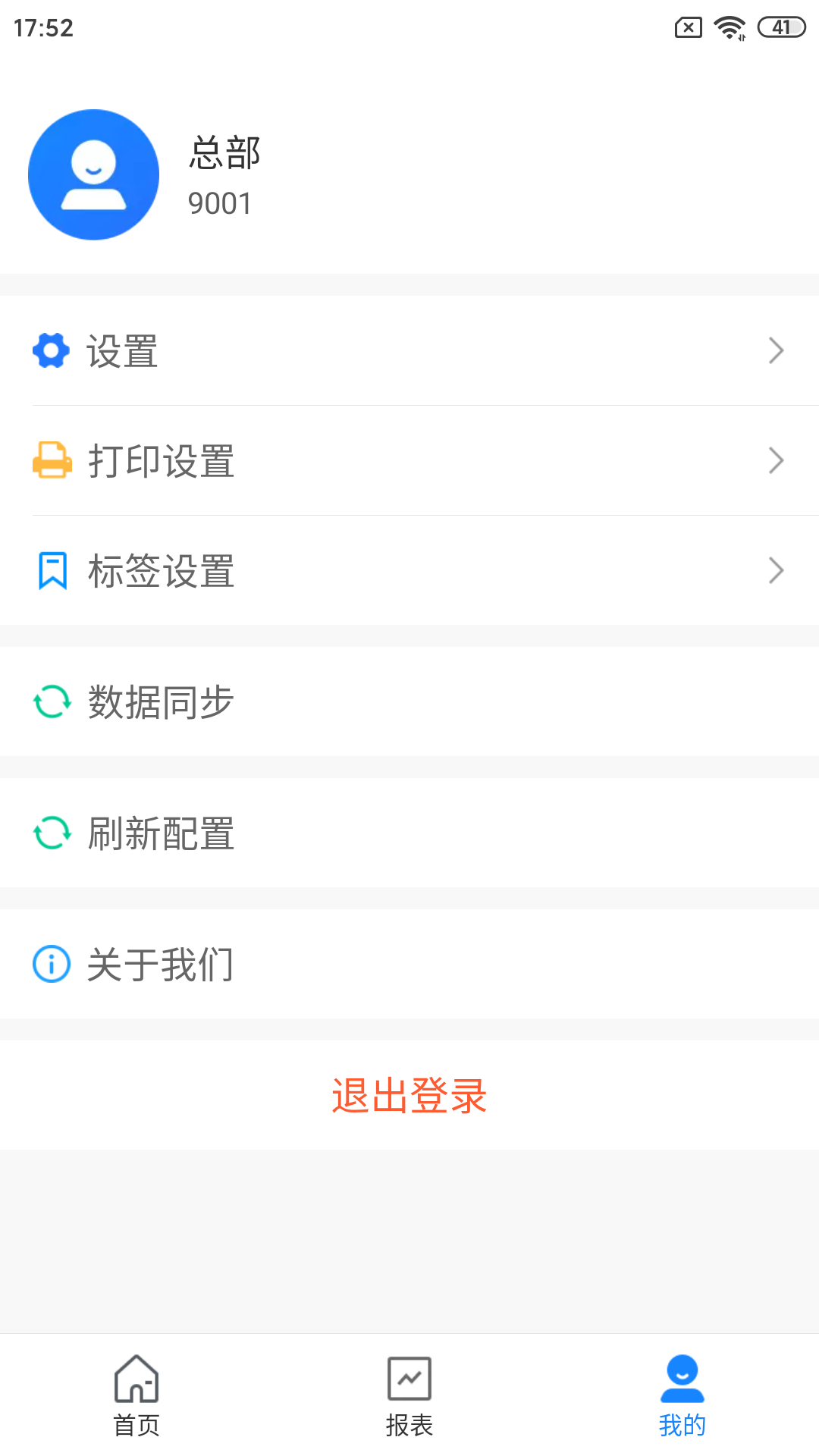
Task: Click the green sync icon for 数据同步
Action: pos(50,702)
